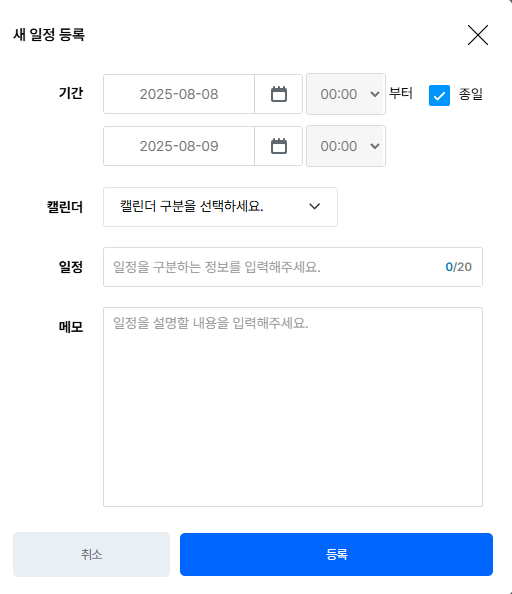Uncheck the 종일 checkbox
Screen dimensions: 512x594
pyautogui.click(x=439, y=95)
